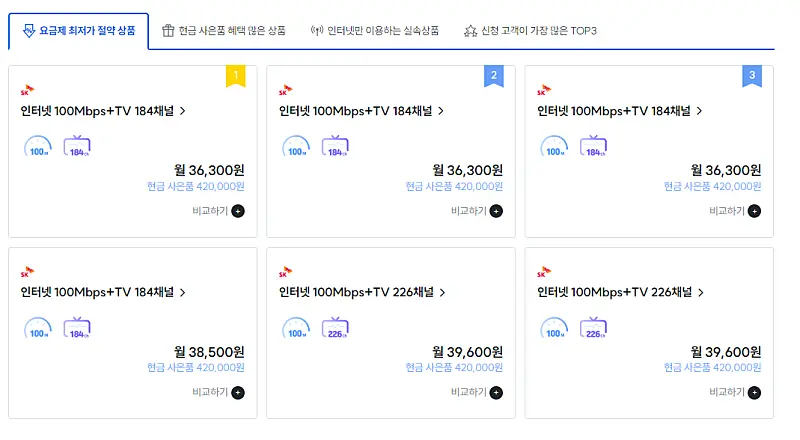Compare the rank 3 badge plan
This screenshot has height=440, width=800.
tap(735, 211)
